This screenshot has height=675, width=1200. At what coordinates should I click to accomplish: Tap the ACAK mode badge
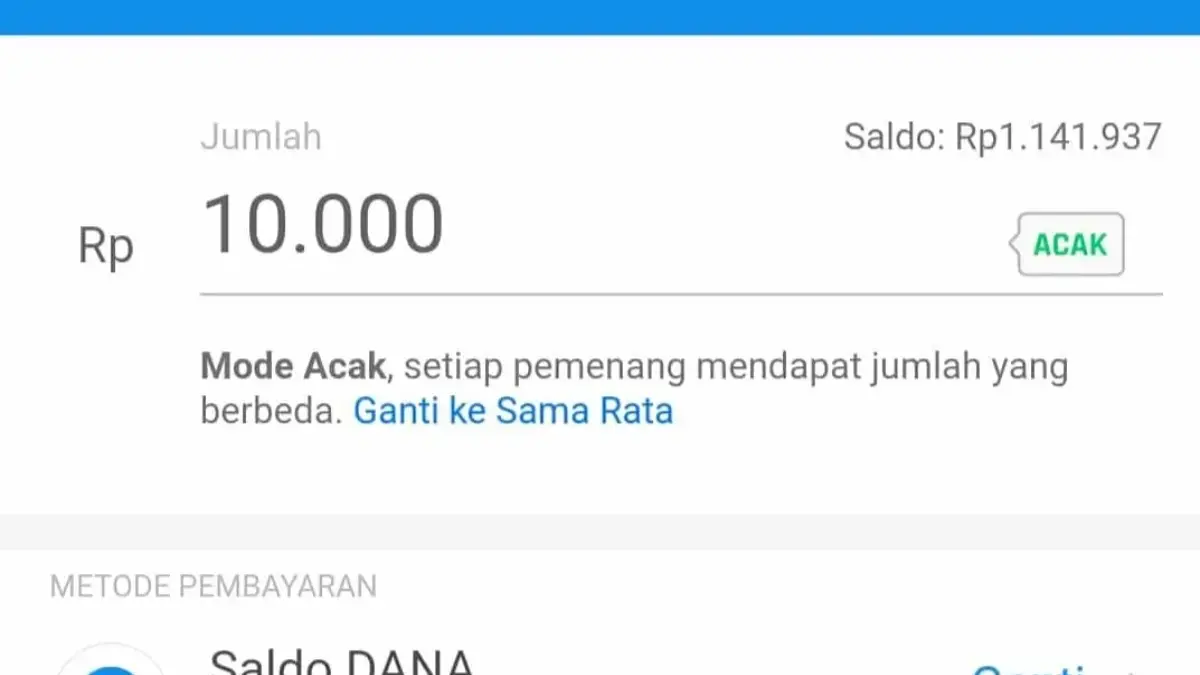point(1069,245)
